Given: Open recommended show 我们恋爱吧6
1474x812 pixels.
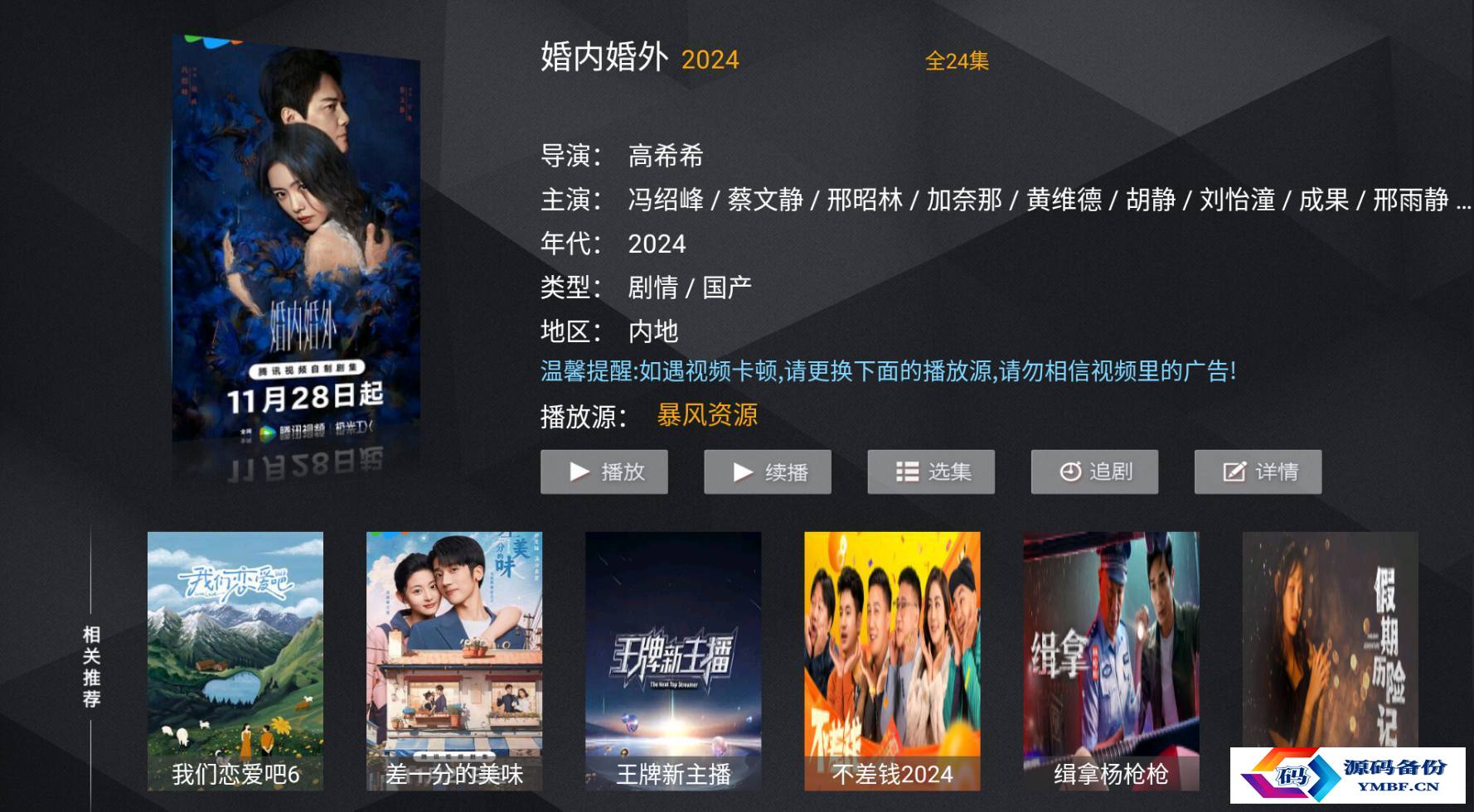Looking at the screenshot, I should click(235, 660).
